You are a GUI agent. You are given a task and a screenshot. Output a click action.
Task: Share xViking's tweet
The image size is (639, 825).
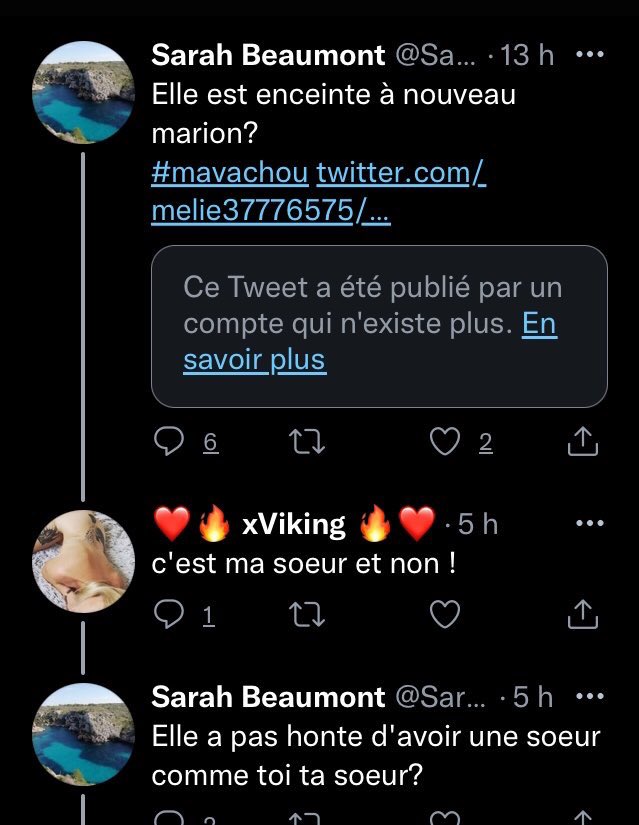582,616
